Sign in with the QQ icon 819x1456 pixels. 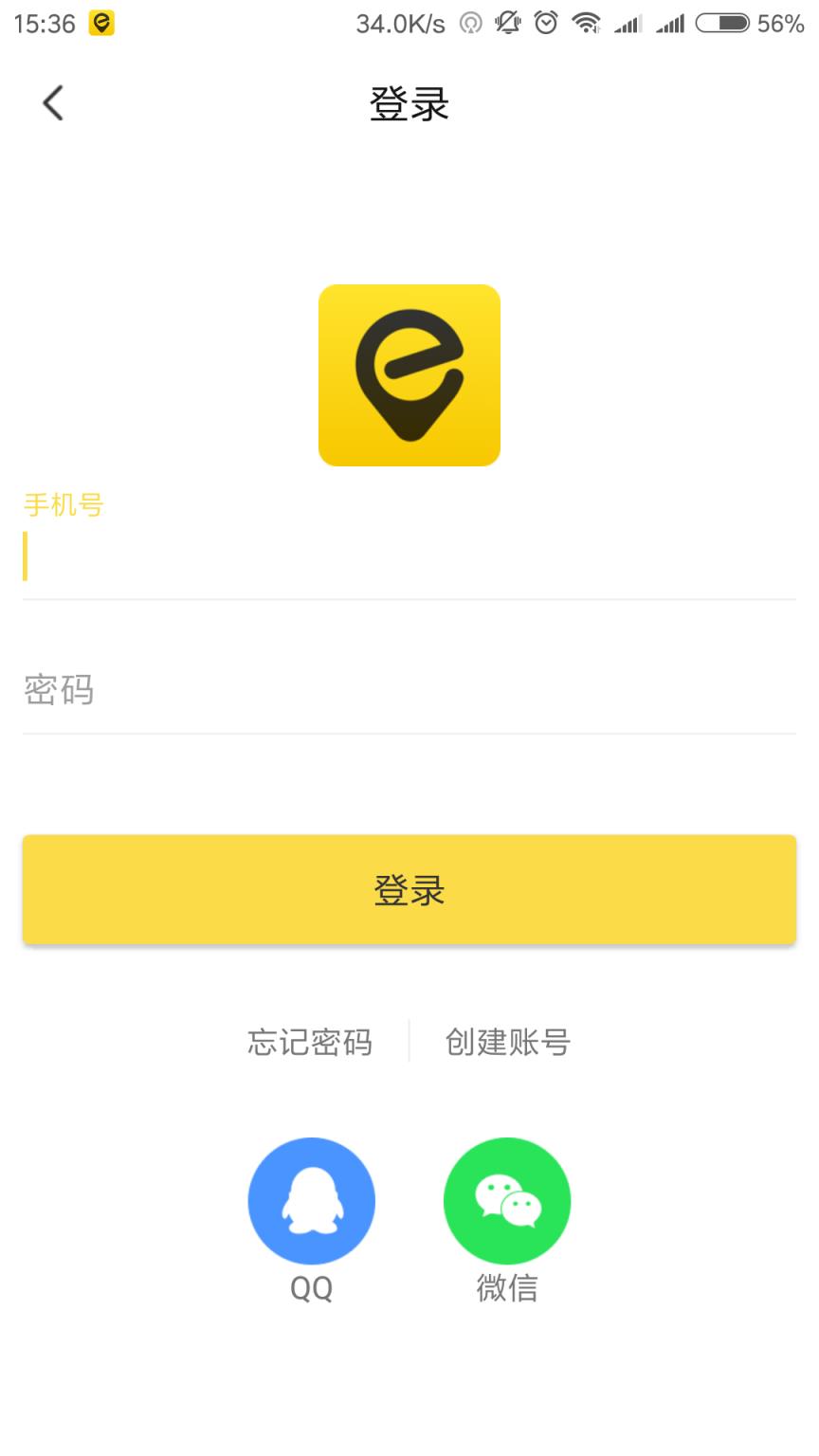coord(312,1200)
